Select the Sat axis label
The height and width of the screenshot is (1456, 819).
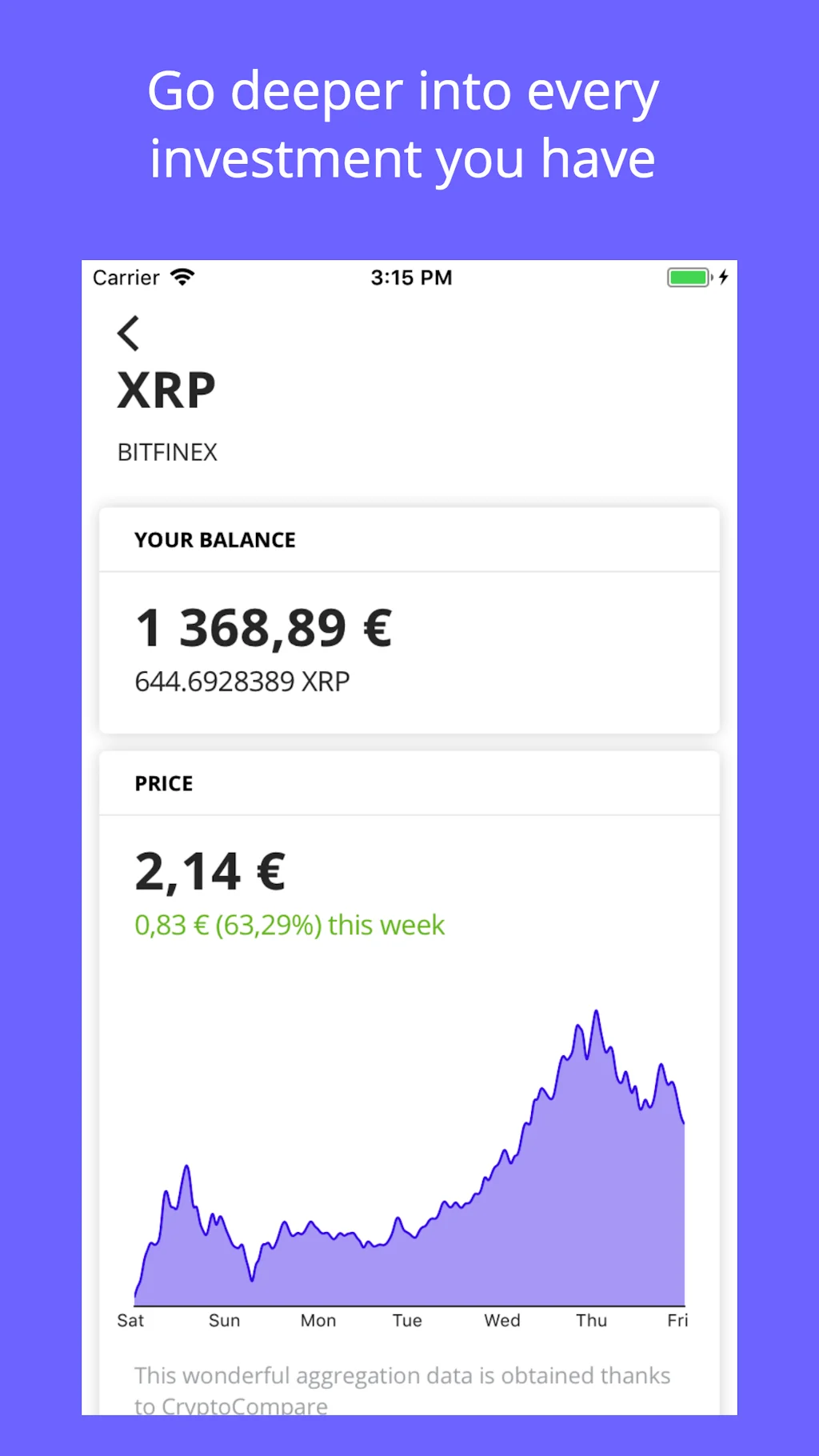click(x=130, y=1320)
